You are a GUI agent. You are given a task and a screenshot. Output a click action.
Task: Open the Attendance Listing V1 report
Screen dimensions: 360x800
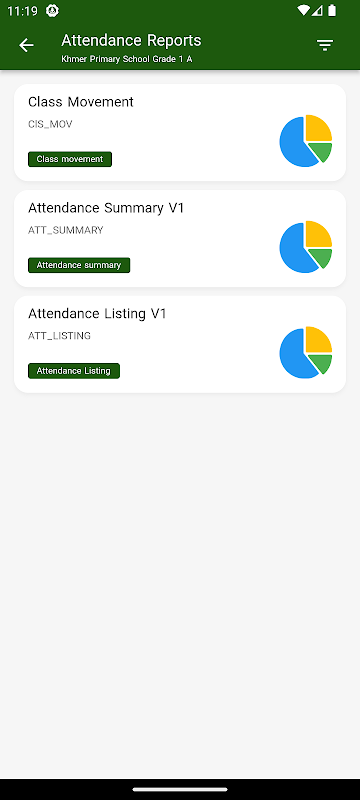coord(180,344)
